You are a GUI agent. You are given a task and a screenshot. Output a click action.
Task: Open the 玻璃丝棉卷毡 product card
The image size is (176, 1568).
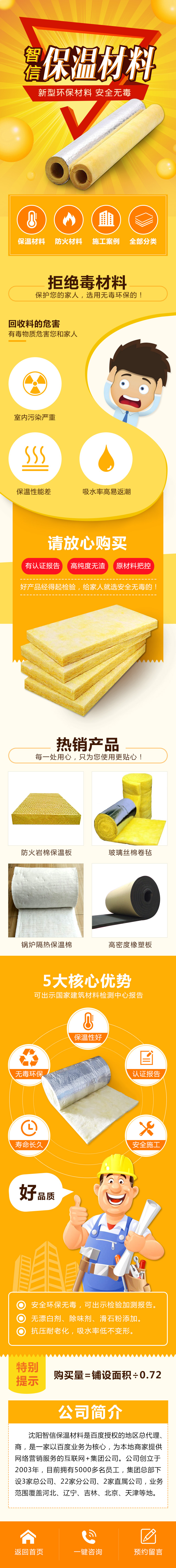(130, 814)
